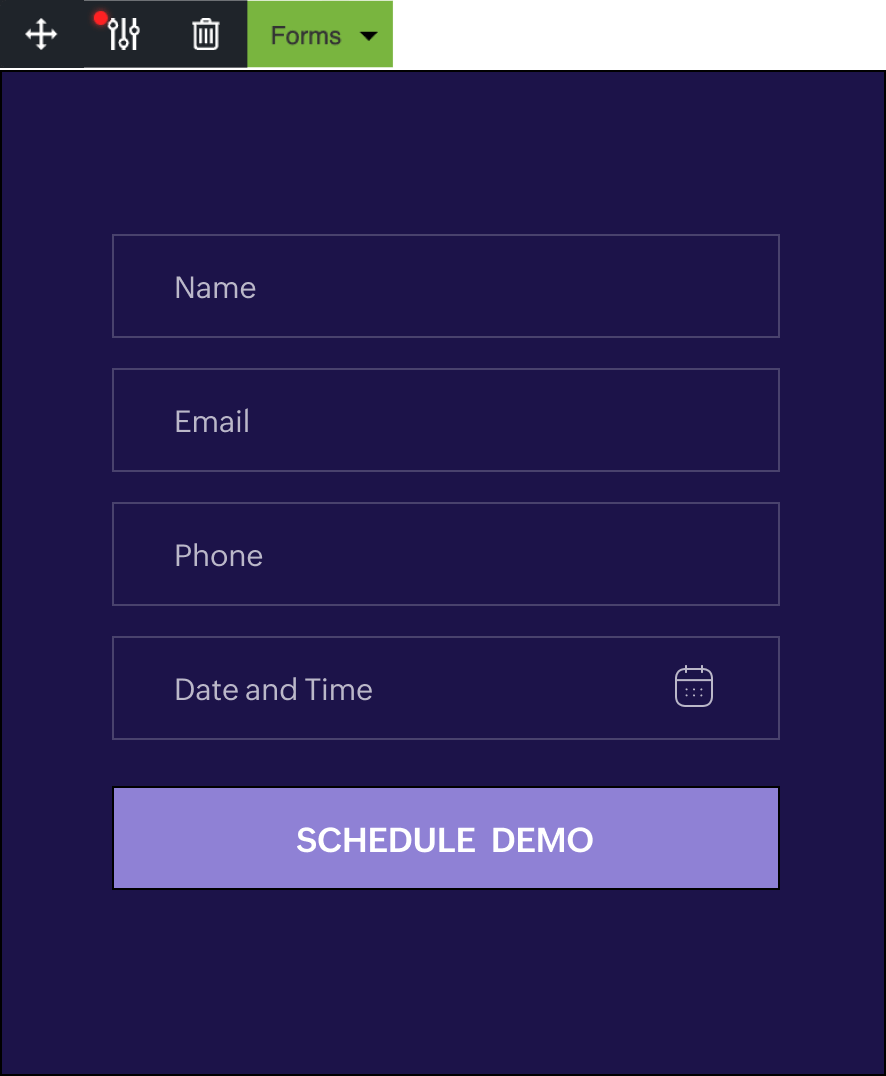
Task: Tap the move handle icon
Action: tap(41, 35)
